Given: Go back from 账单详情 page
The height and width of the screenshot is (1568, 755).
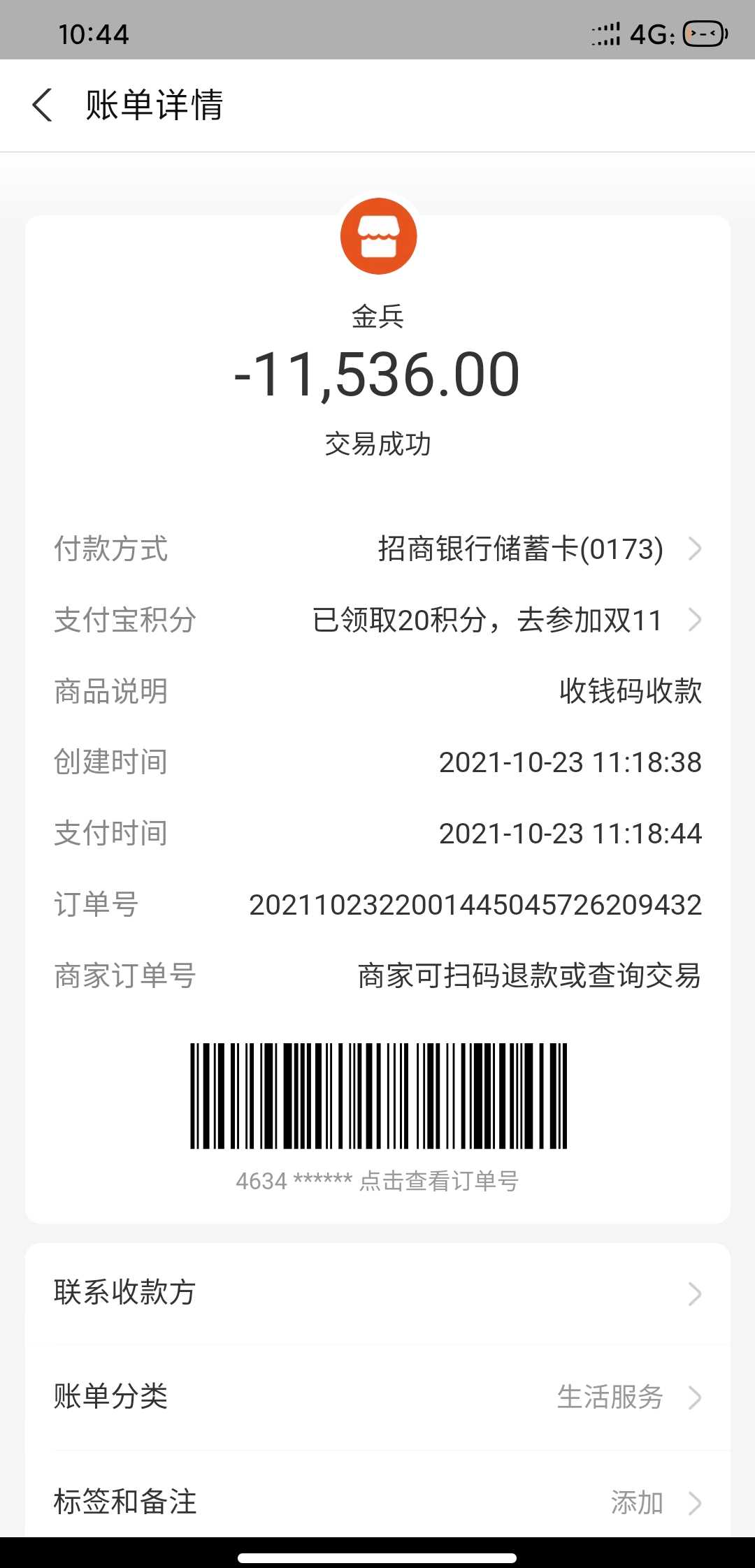Looking at the screenshot, I should [43, 106].
